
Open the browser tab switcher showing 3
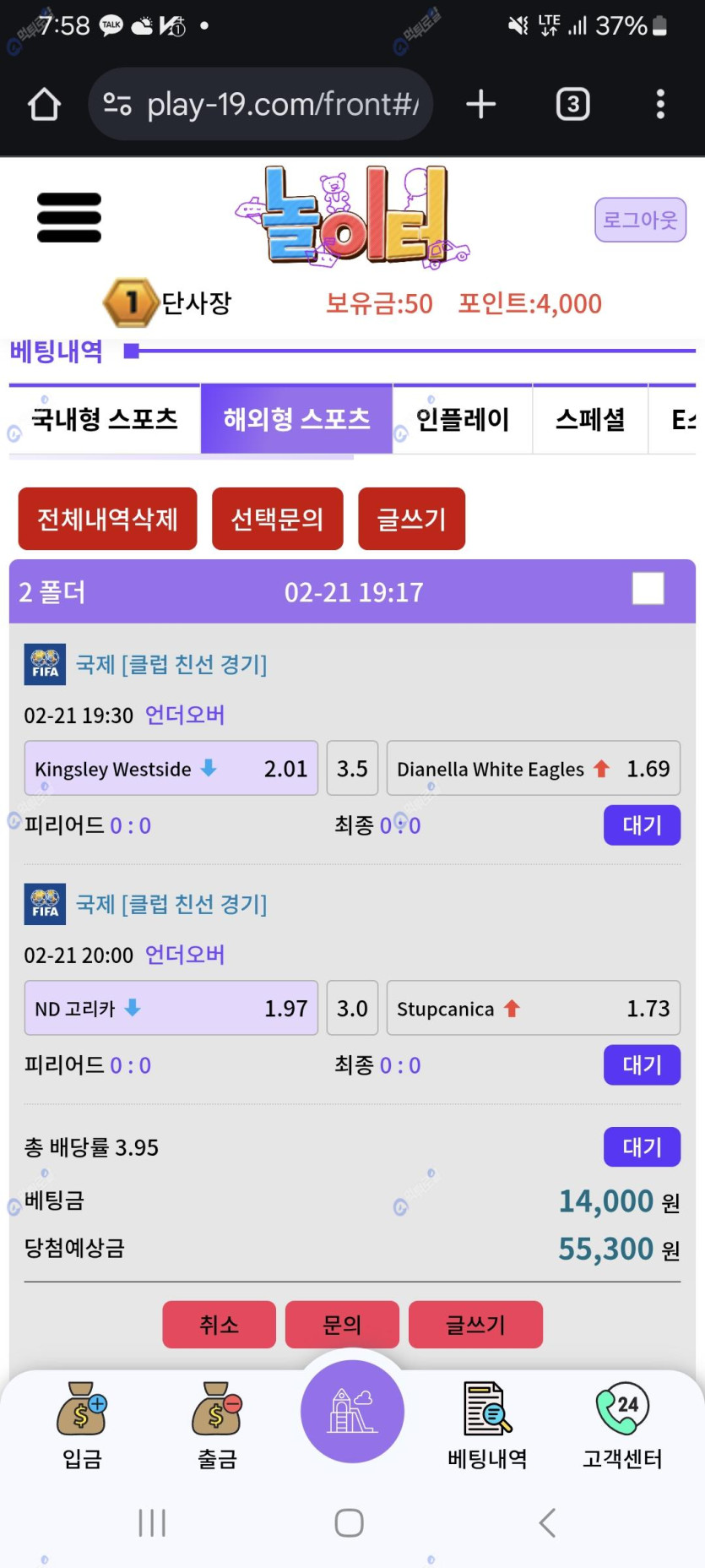tap(572, 105)
